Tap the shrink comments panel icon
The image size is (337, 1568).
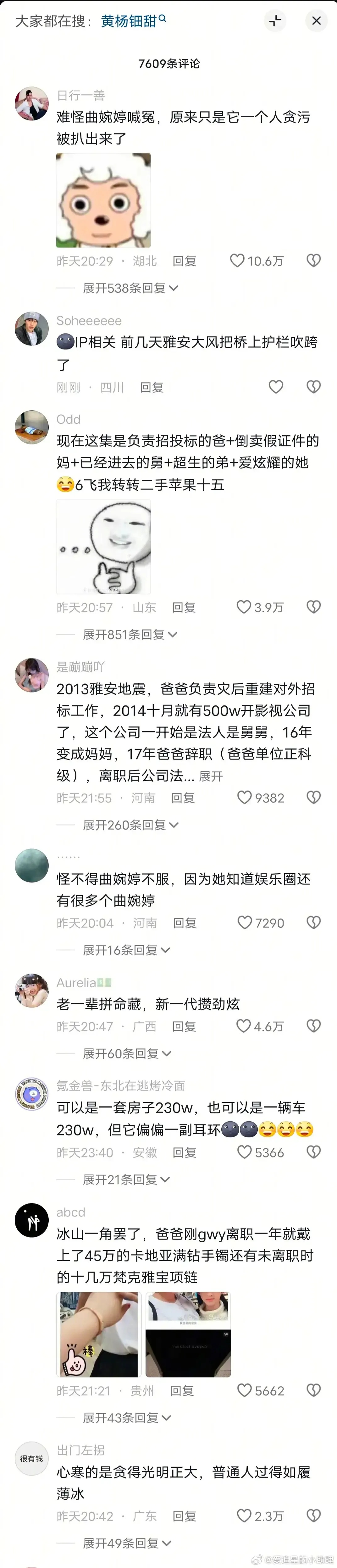276,21
